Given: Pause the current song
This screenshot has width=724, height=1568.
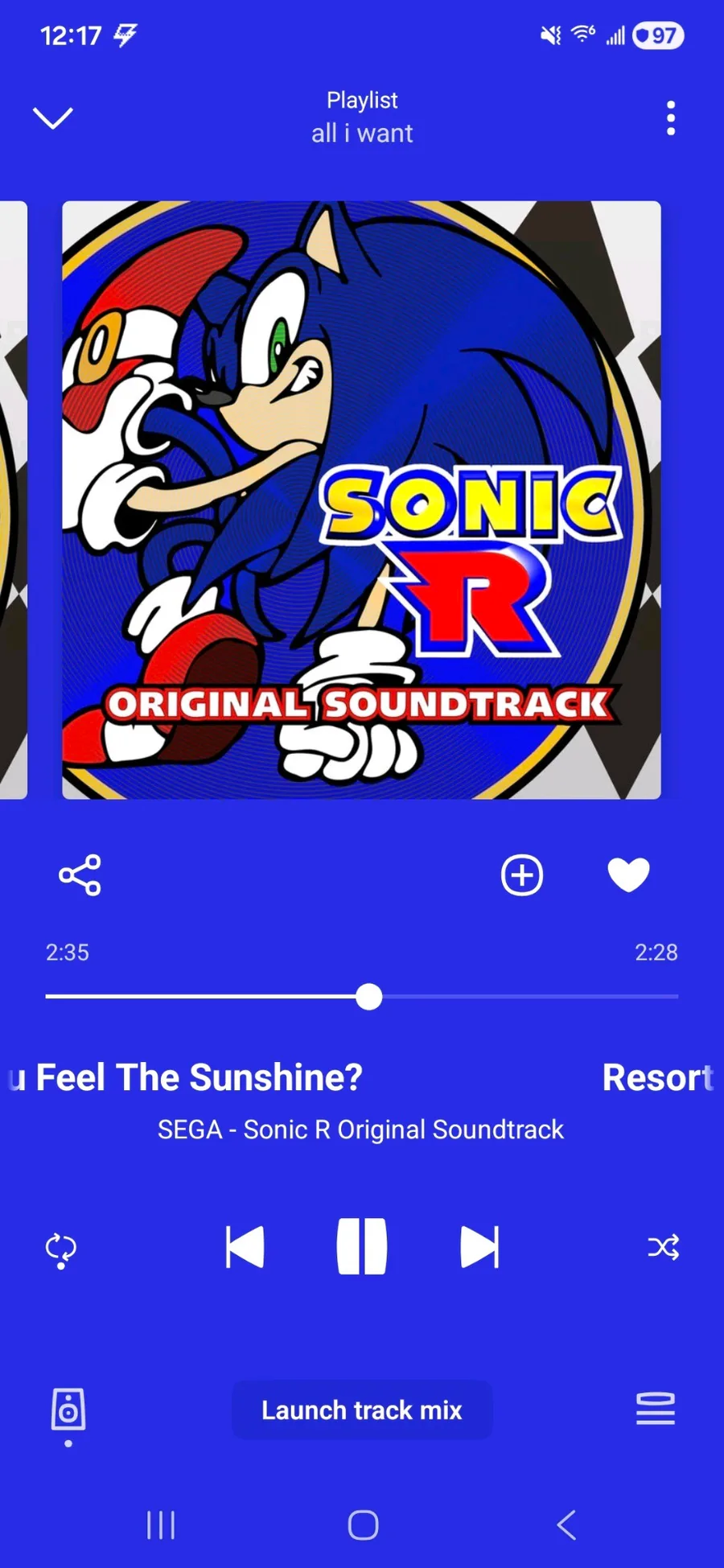Looking at the screenshot, I should [362, 1247].
